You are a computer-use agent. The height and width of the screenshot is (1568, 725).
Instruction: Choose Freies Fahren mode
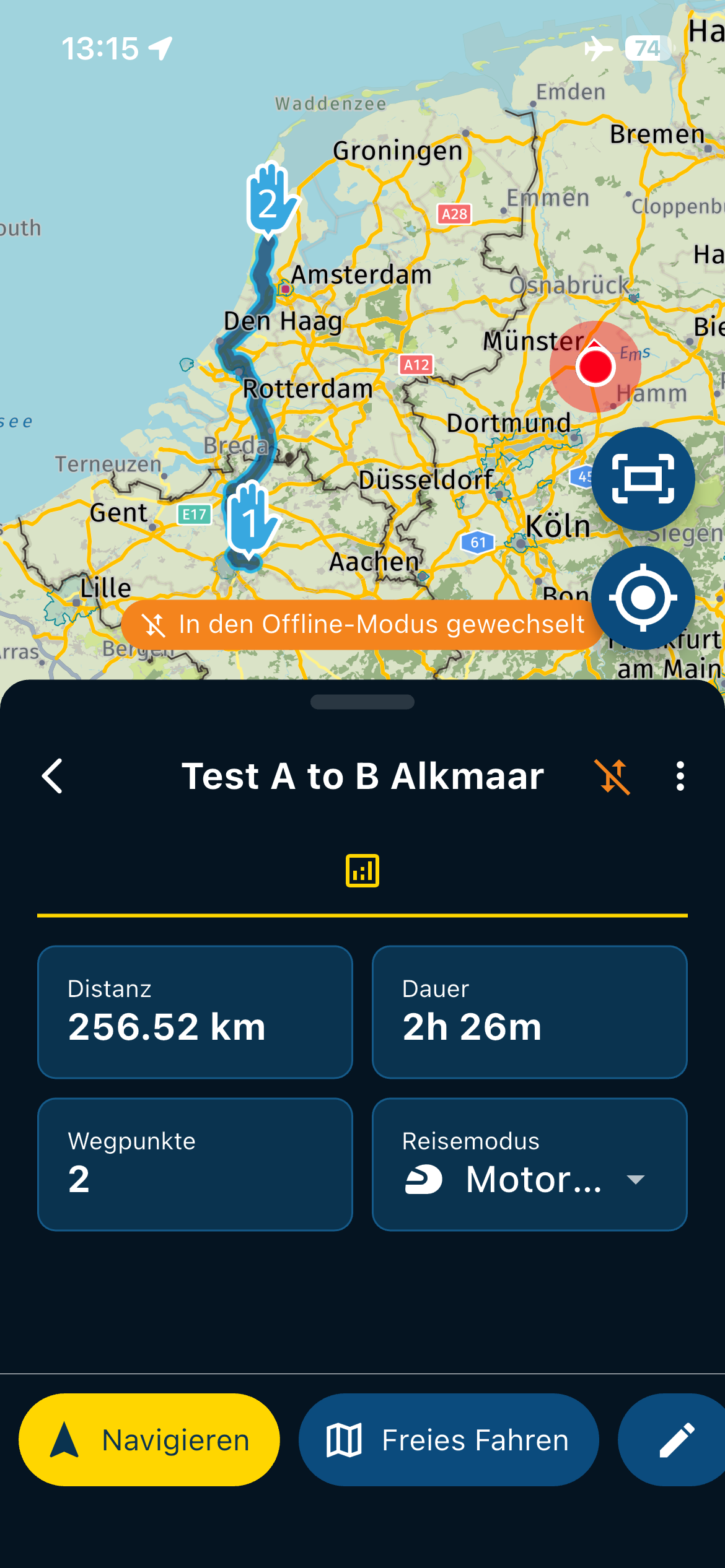[449, 1440]
